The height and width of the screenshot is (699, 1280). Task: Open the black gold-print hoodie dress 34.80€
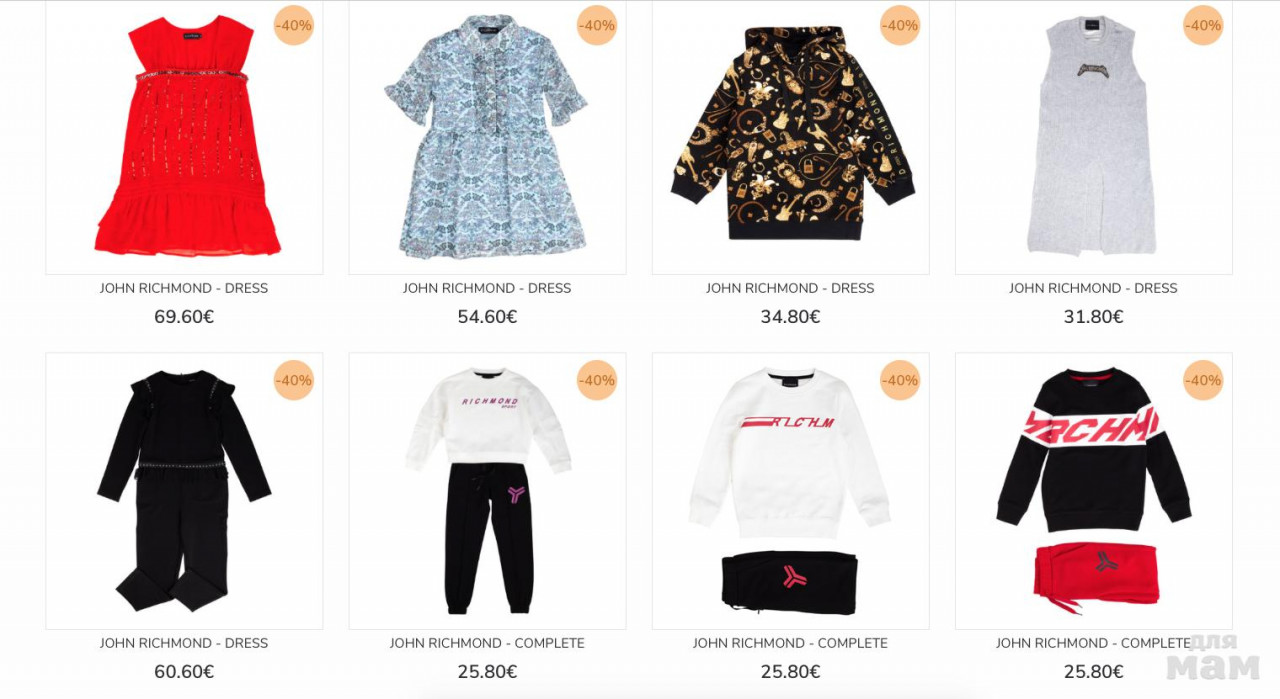[x=790, y=137]
